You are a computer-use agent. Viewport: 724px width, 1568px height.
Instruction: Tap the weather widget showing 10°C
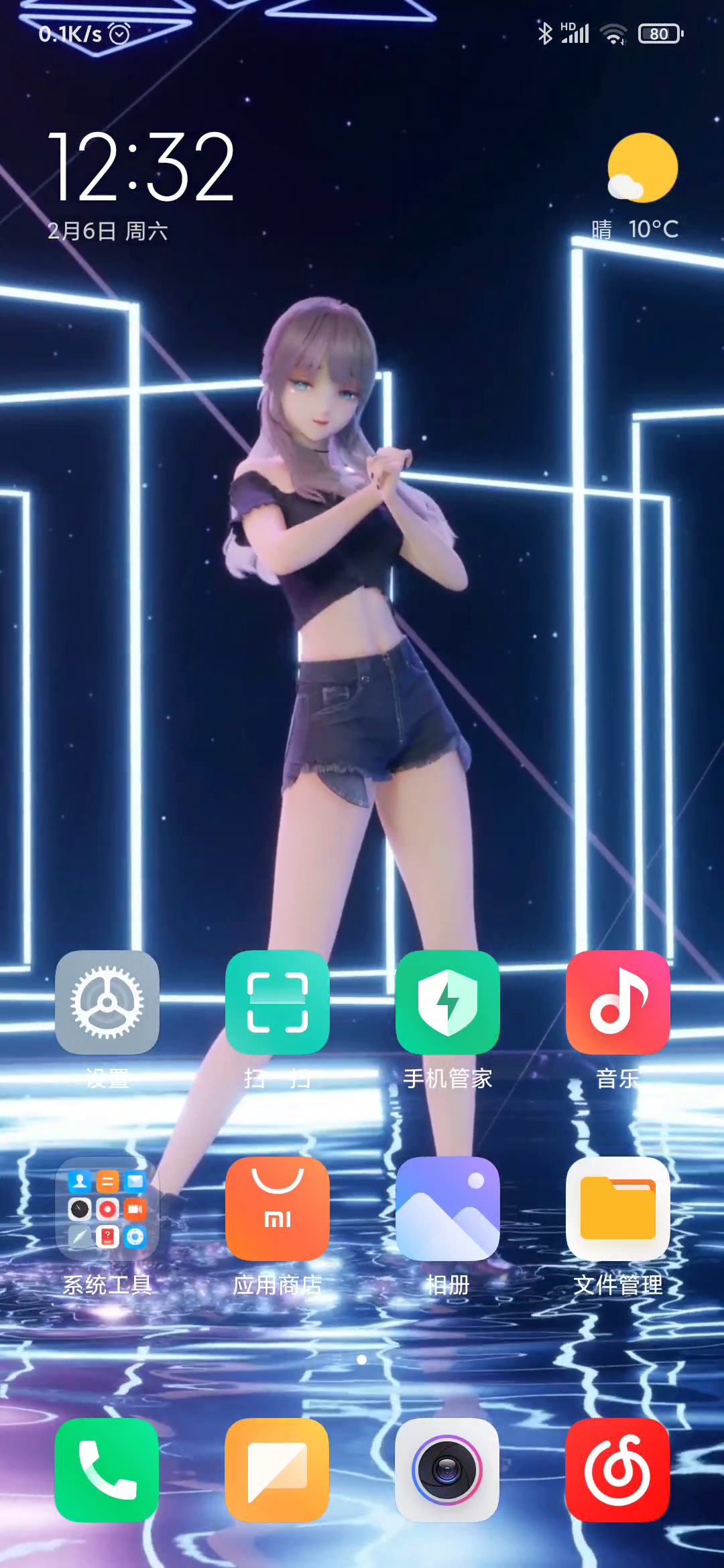click(637, 188)
